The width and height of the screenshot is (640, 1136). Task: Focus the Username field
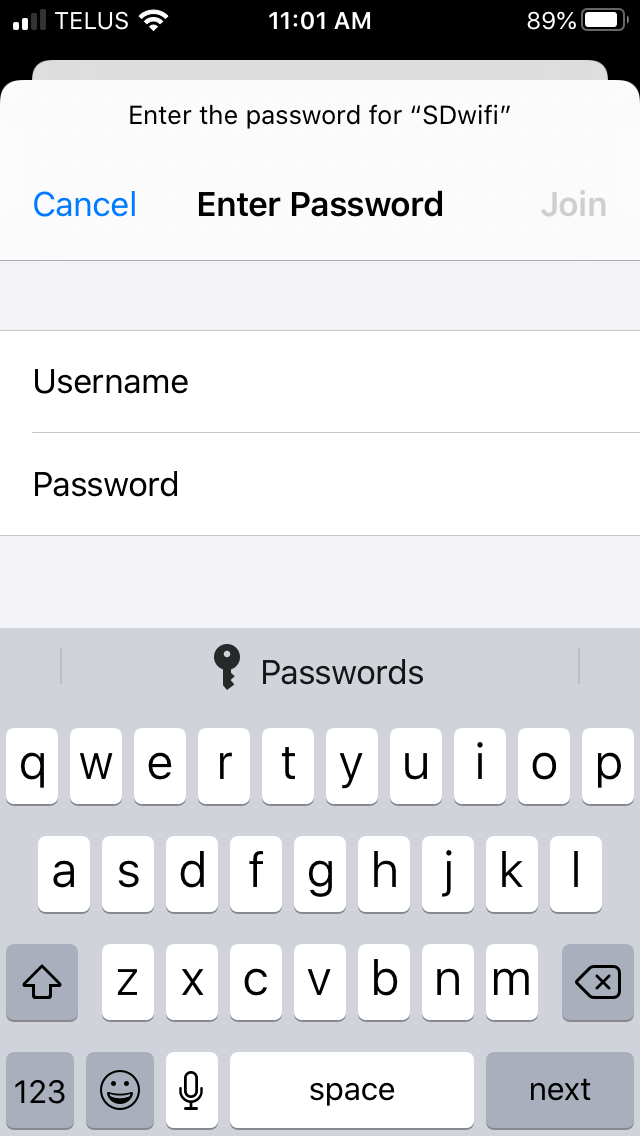coord(320,382)
